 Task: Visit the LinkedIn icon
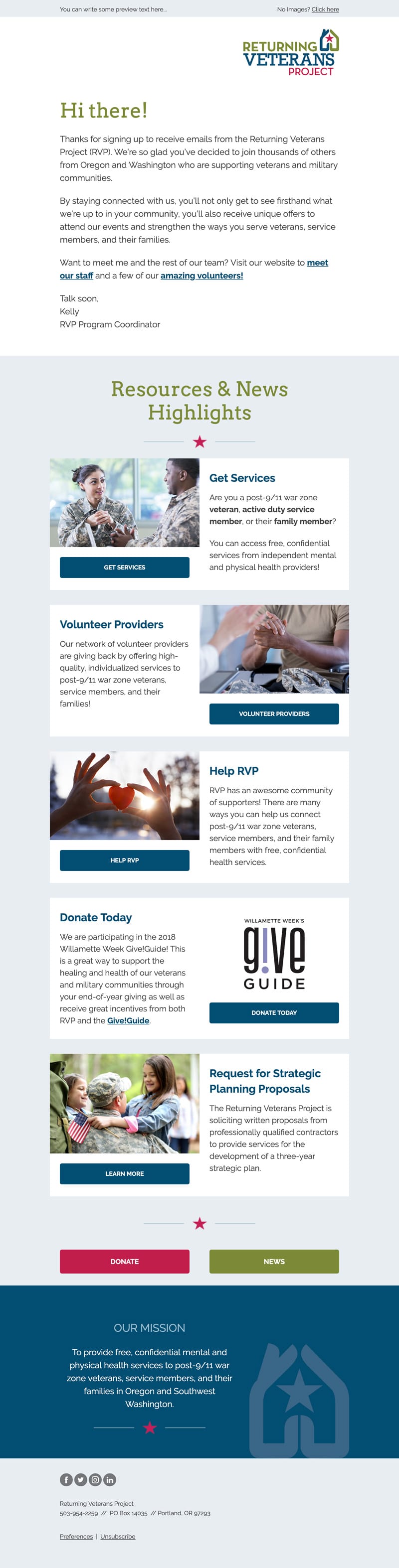coord(110,1480)
